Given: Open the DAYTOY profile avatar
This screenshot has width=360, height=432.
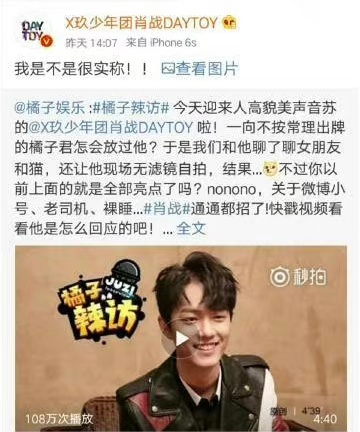Looking at the screenshot, I should pos(35,32).
